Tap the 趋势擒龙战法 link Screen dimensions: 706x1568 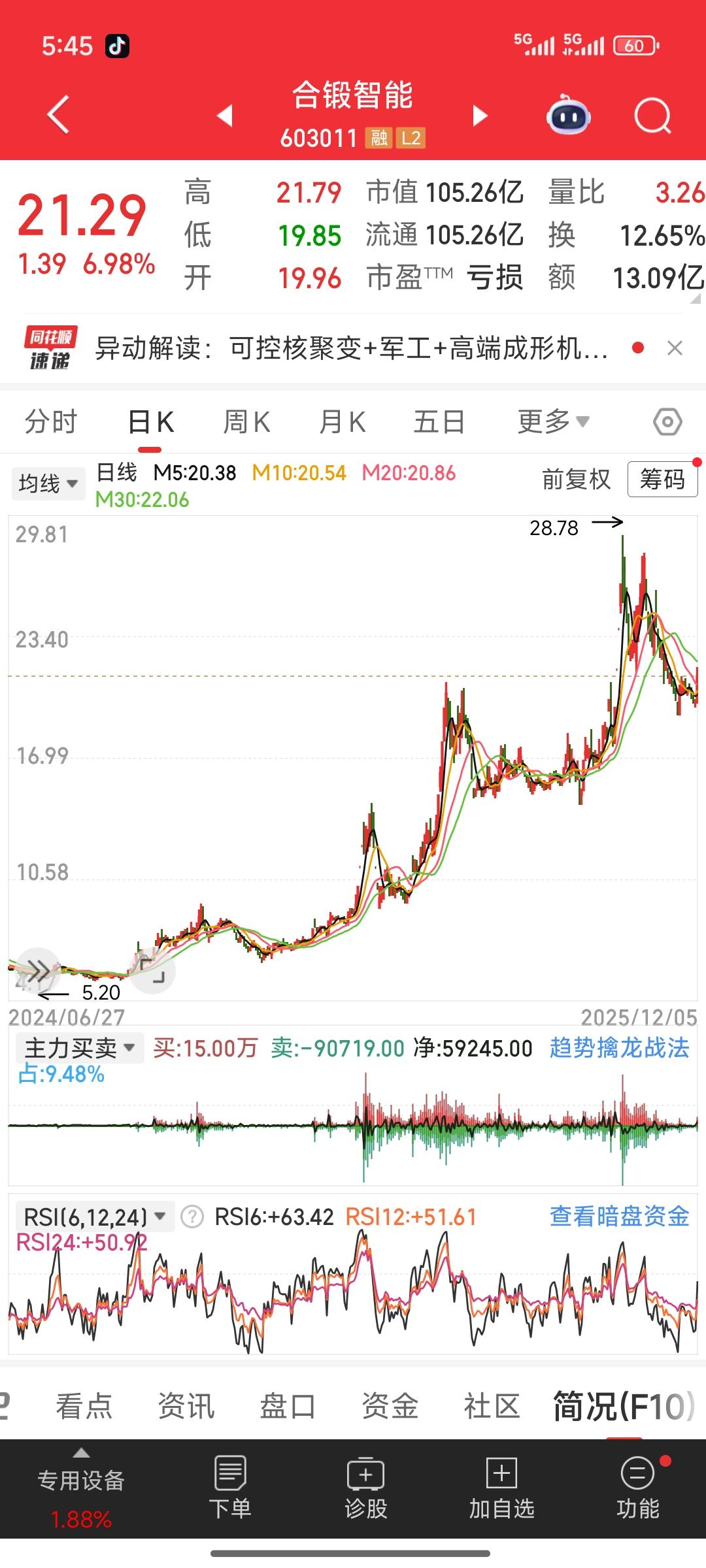[618, 1045]
